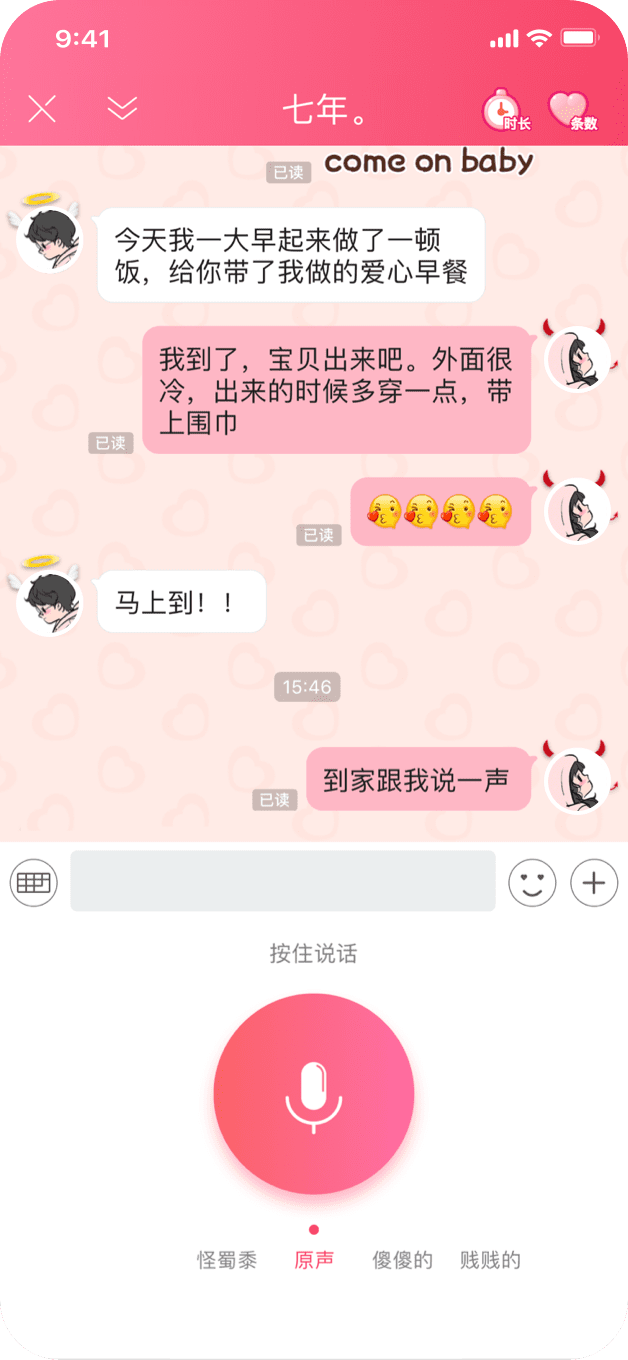
Task: Switch to the keyboard input icon
Action: point(34,882)
